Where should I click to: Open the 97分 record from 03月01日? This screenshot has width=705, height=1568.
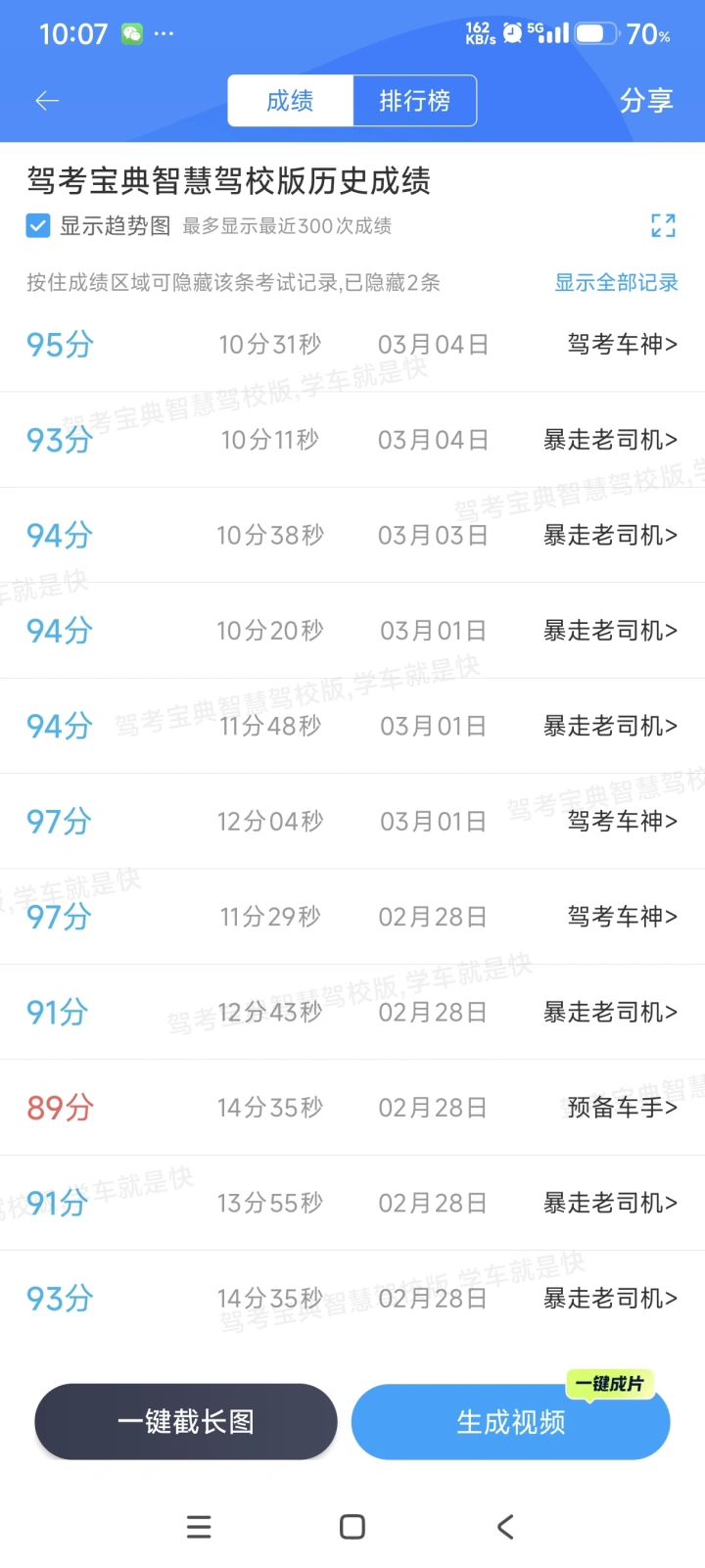(352, 822)
